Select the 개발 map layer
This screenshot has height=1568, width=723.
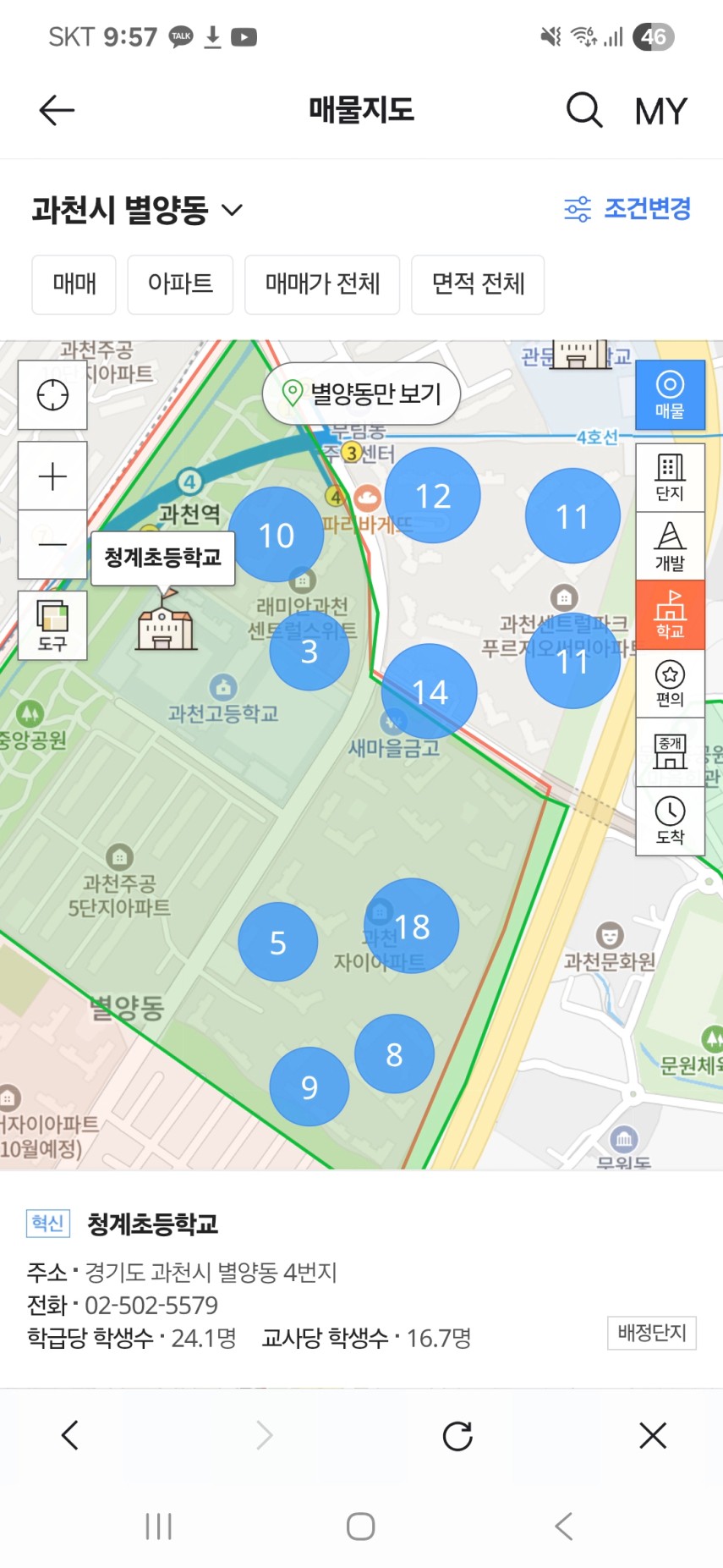point(670,546)
